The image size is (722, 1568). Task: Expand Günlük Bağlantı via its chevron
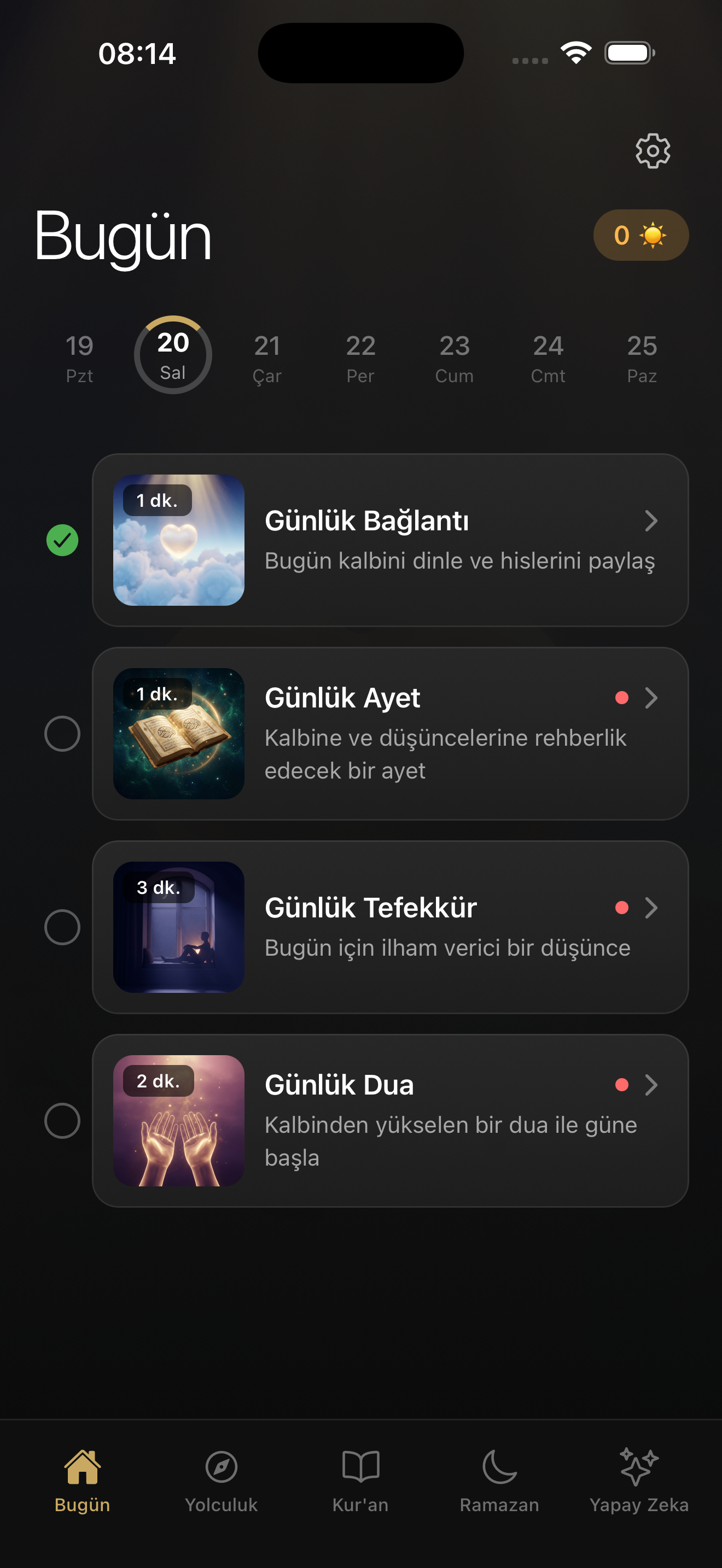[652, 521]
